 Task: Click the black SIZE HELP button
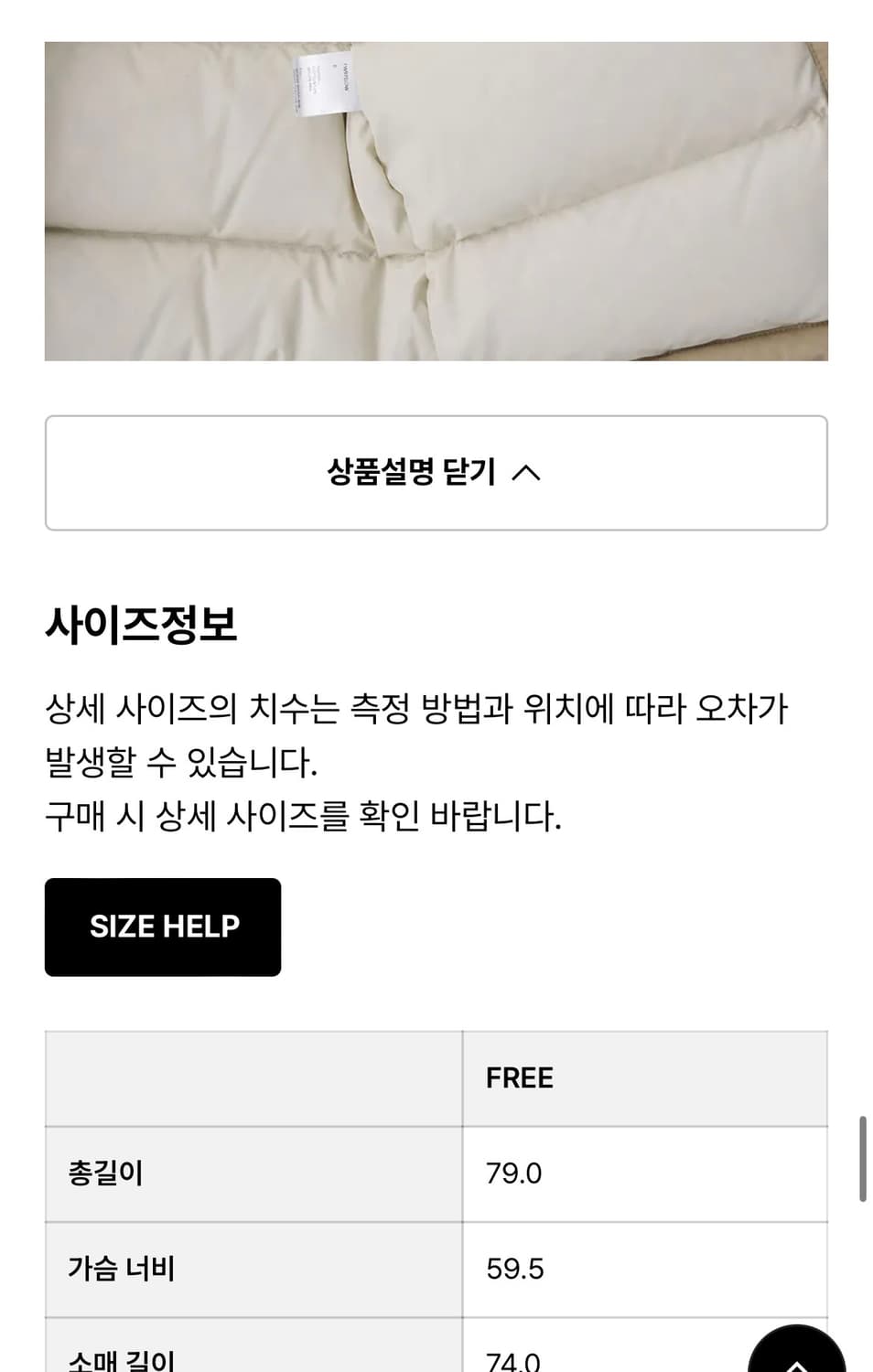point(162,926)
